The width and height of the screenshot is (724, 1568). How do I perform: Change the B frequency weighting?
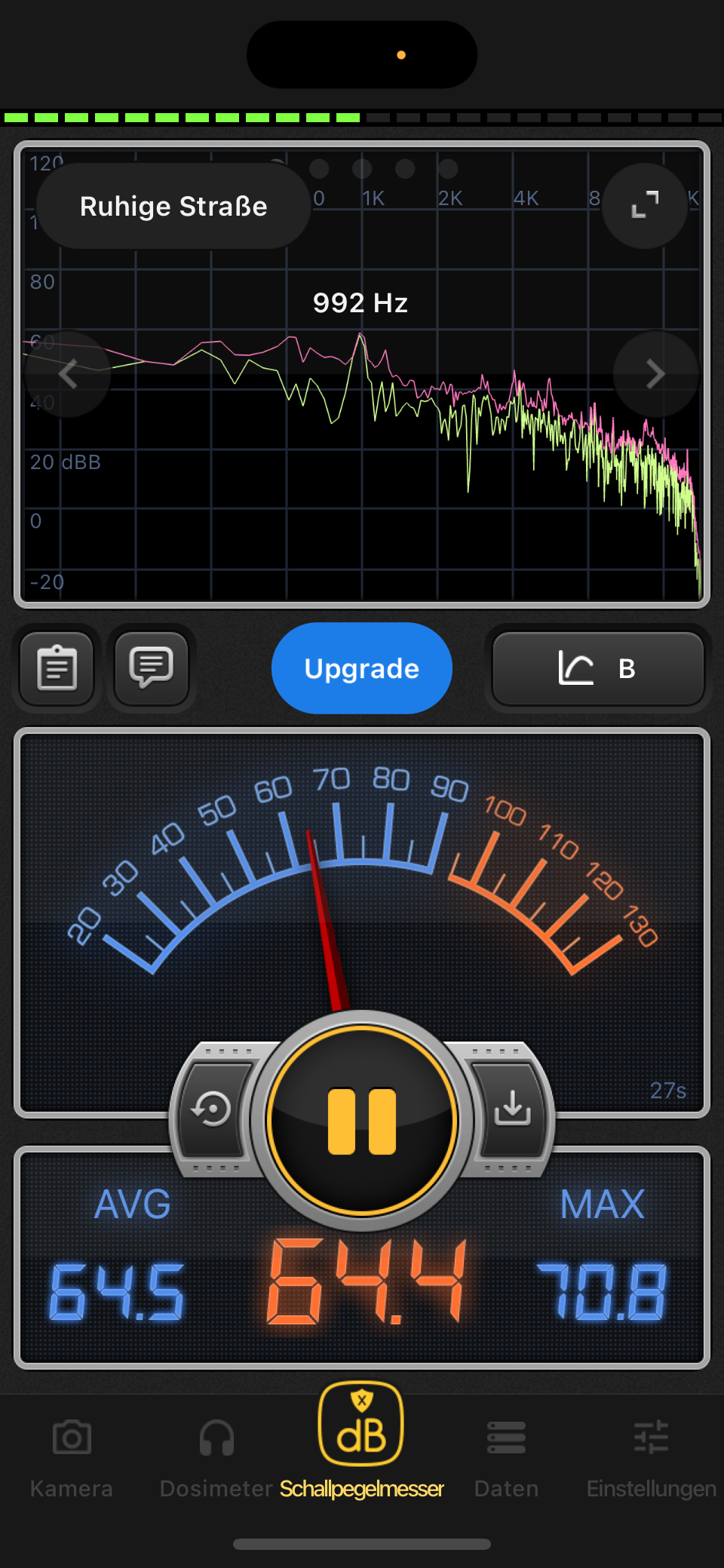598,668
